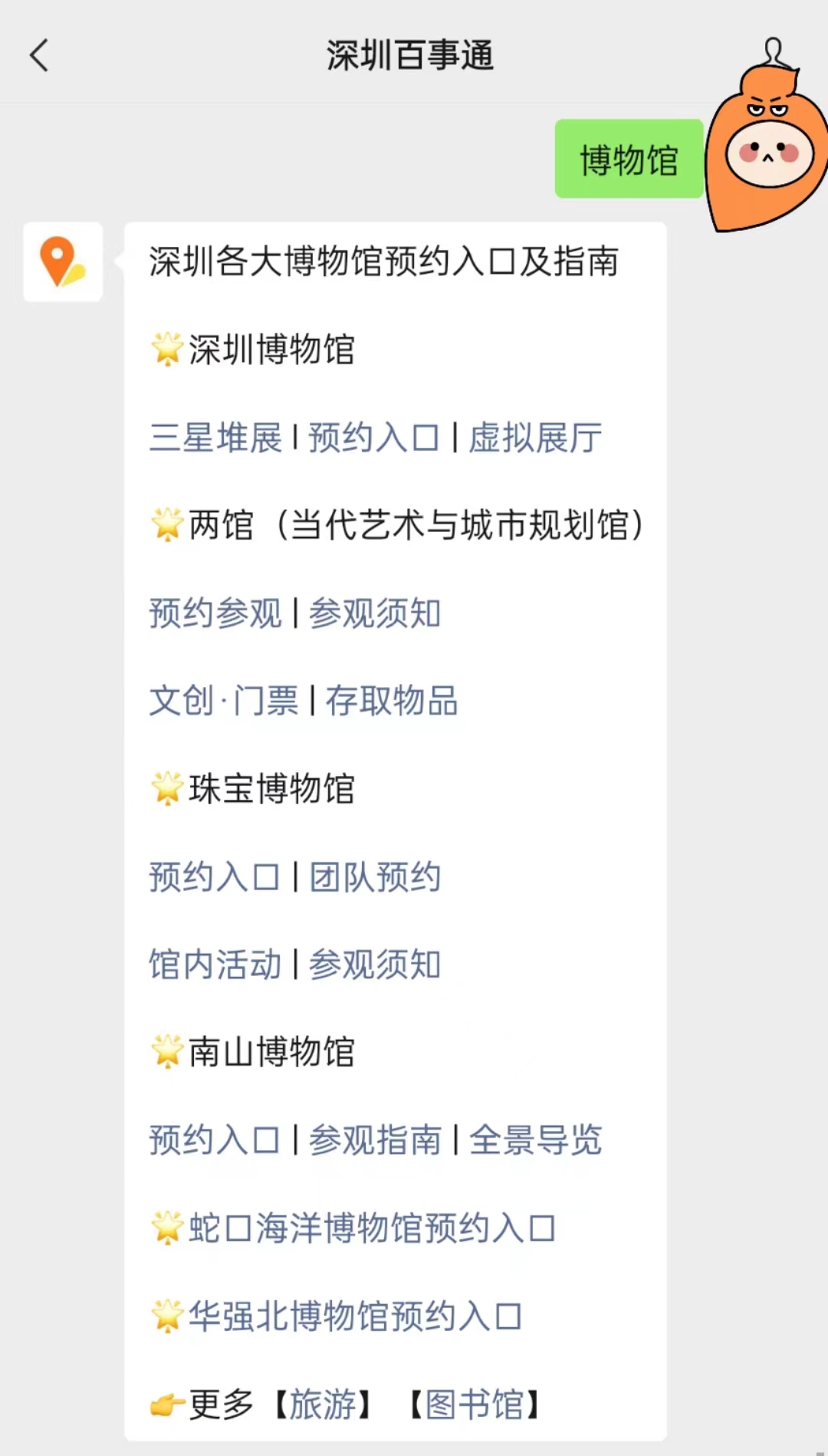View 馆内活动 link

(215, 965)
